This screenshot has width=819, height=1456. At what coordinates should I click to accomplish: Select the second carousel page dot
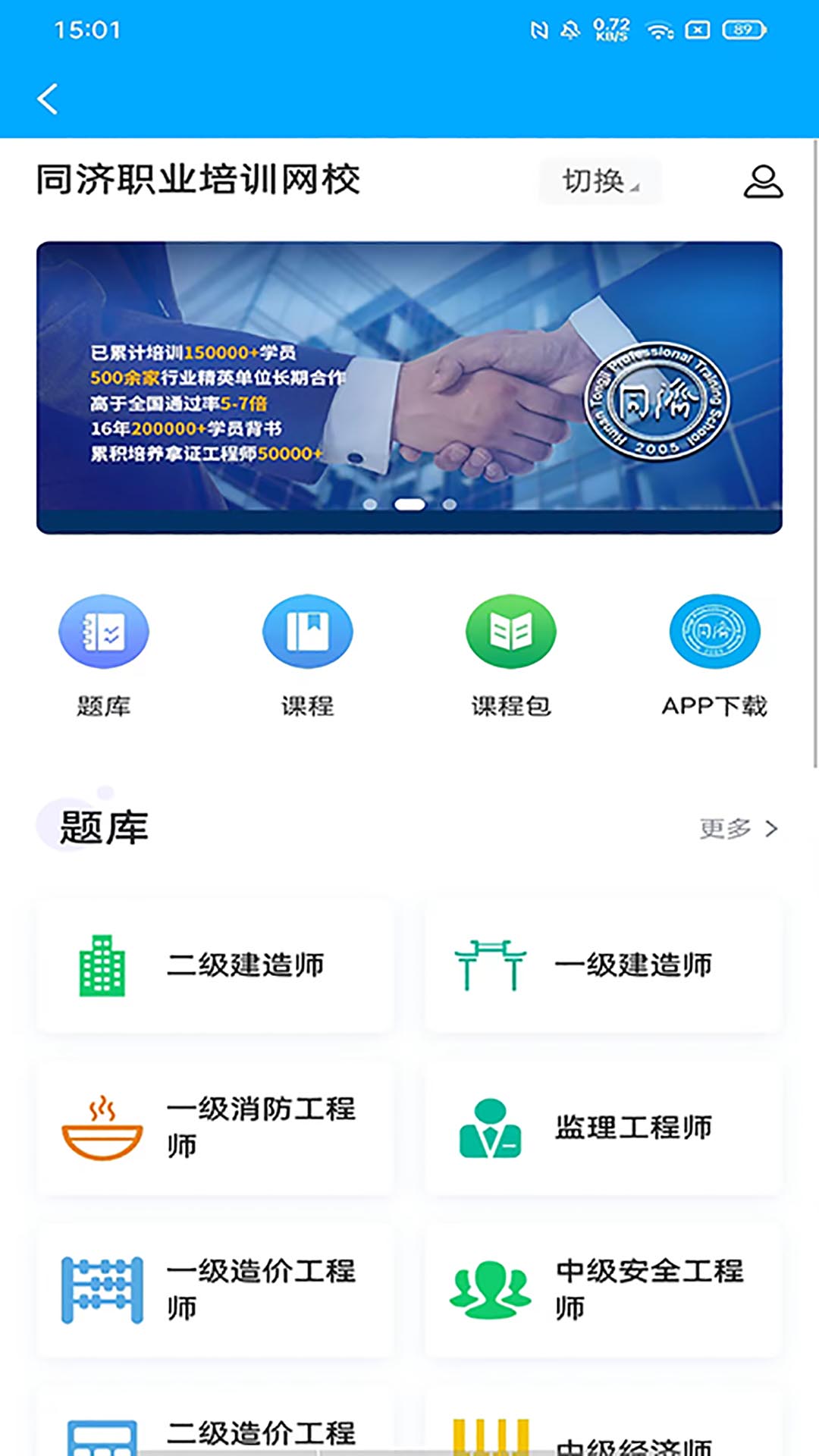tap(409, 503)
